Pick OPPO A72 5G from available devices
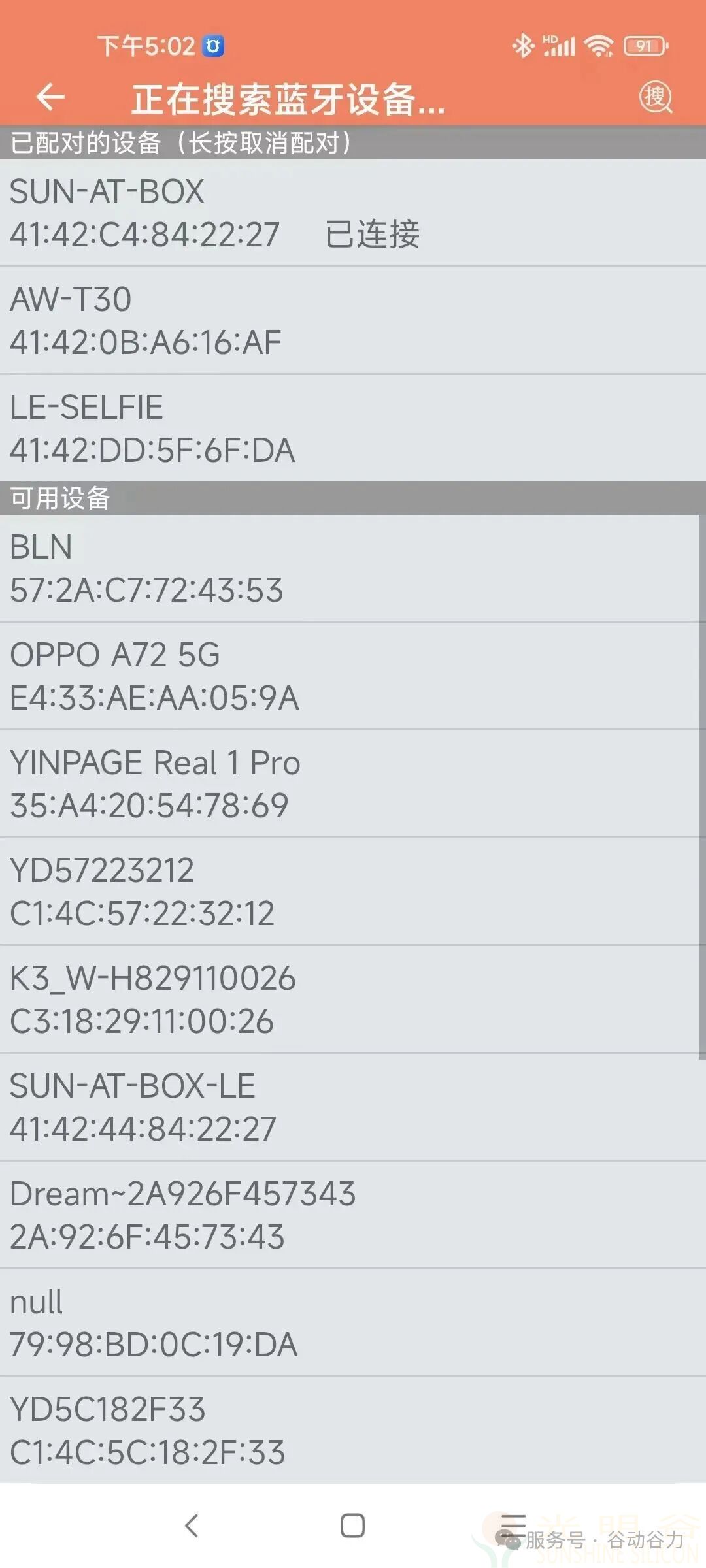Image resolution: width=706 pixels, height=1568 pixels. [x=353, y=676]
